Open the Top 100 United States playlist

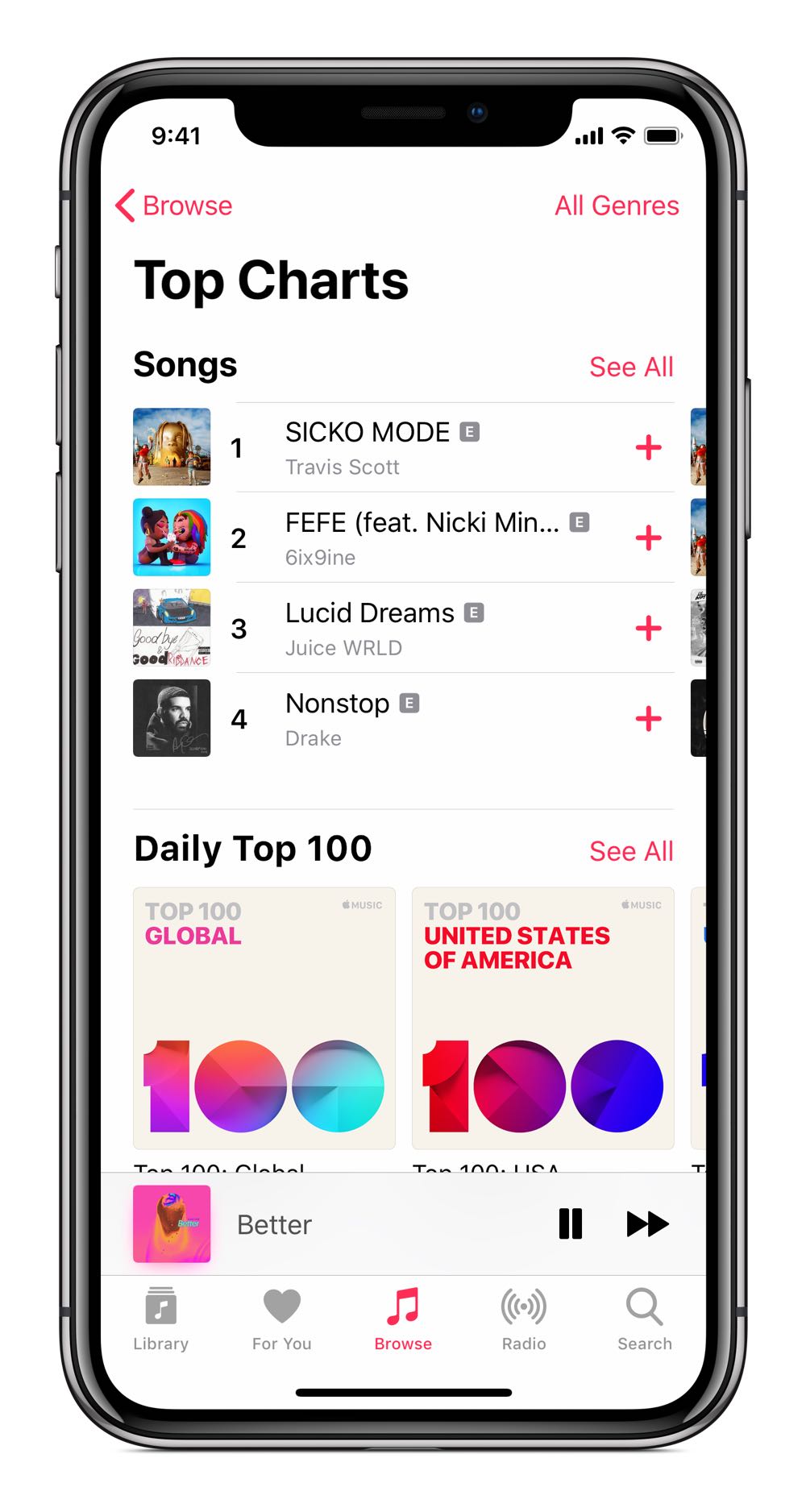(542, 1018)
